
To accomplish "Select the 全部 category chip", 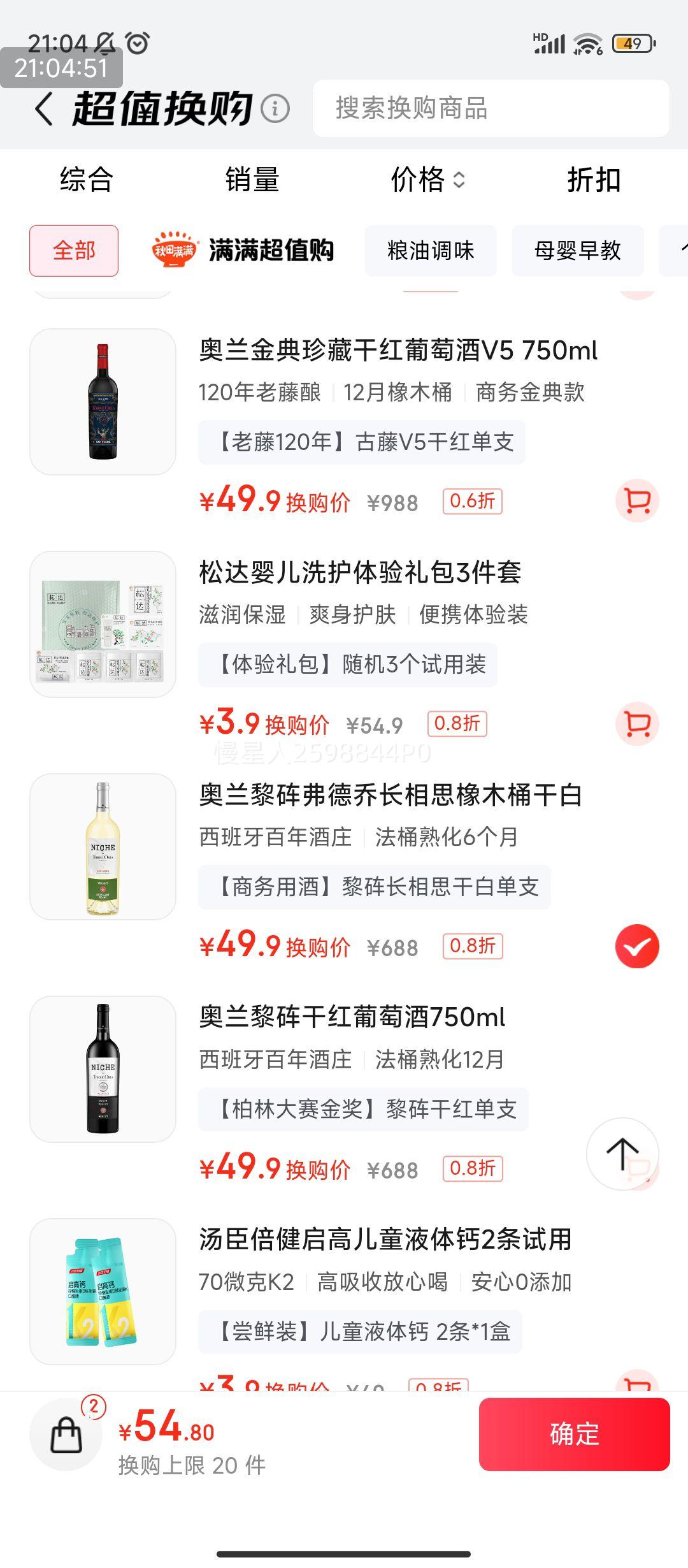I will [x=74, y=250].
